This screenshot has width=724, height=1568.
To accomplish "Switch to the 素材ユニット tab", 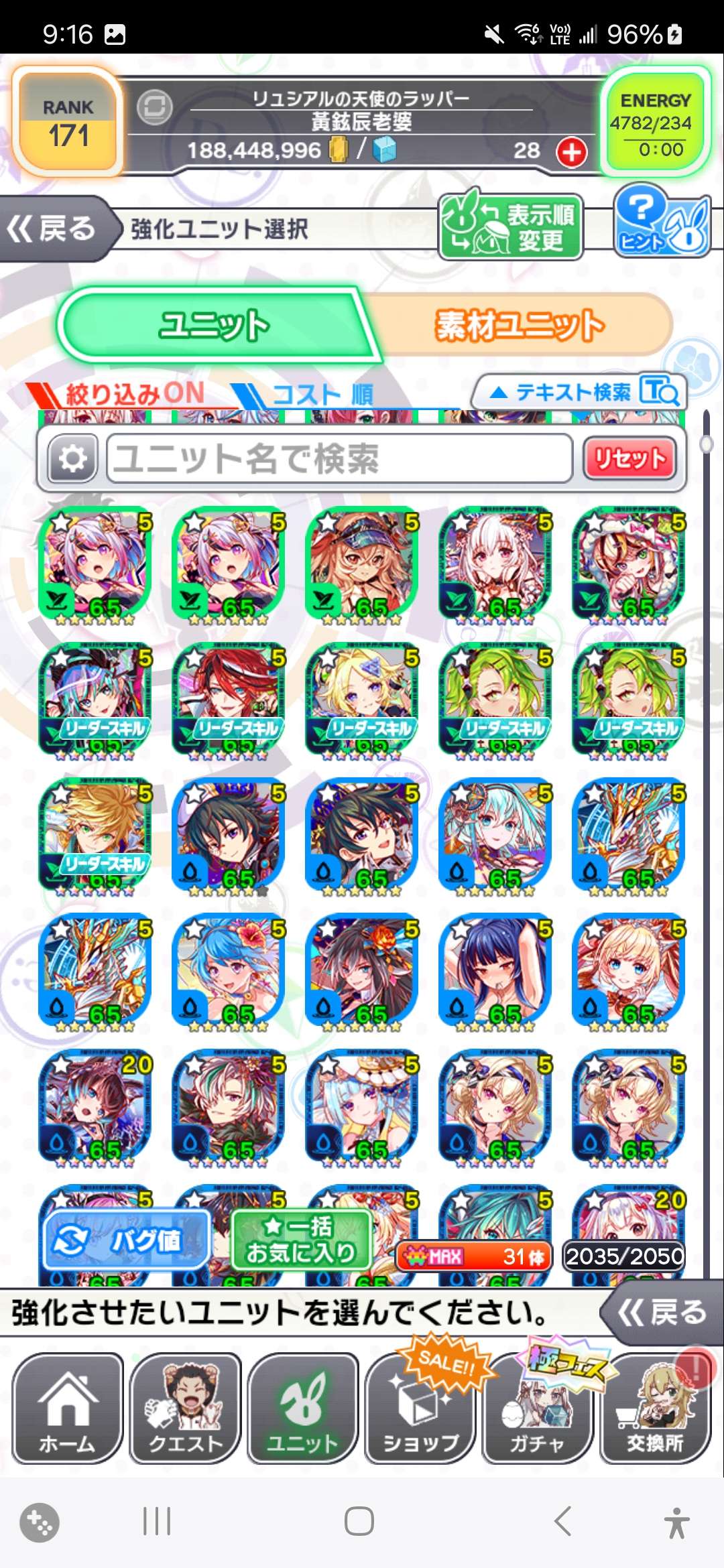I will coord(520,326).
